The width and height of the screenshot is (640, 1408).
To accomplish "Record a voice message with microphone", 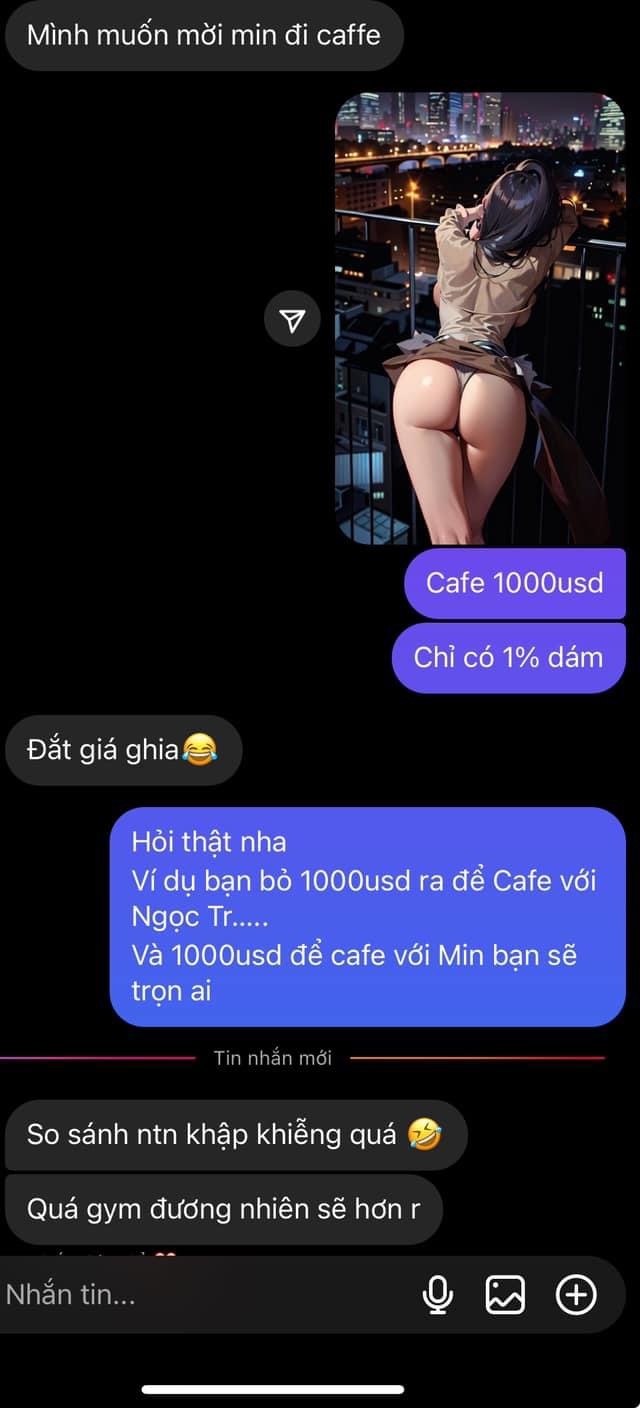I will pos(437,1295).
